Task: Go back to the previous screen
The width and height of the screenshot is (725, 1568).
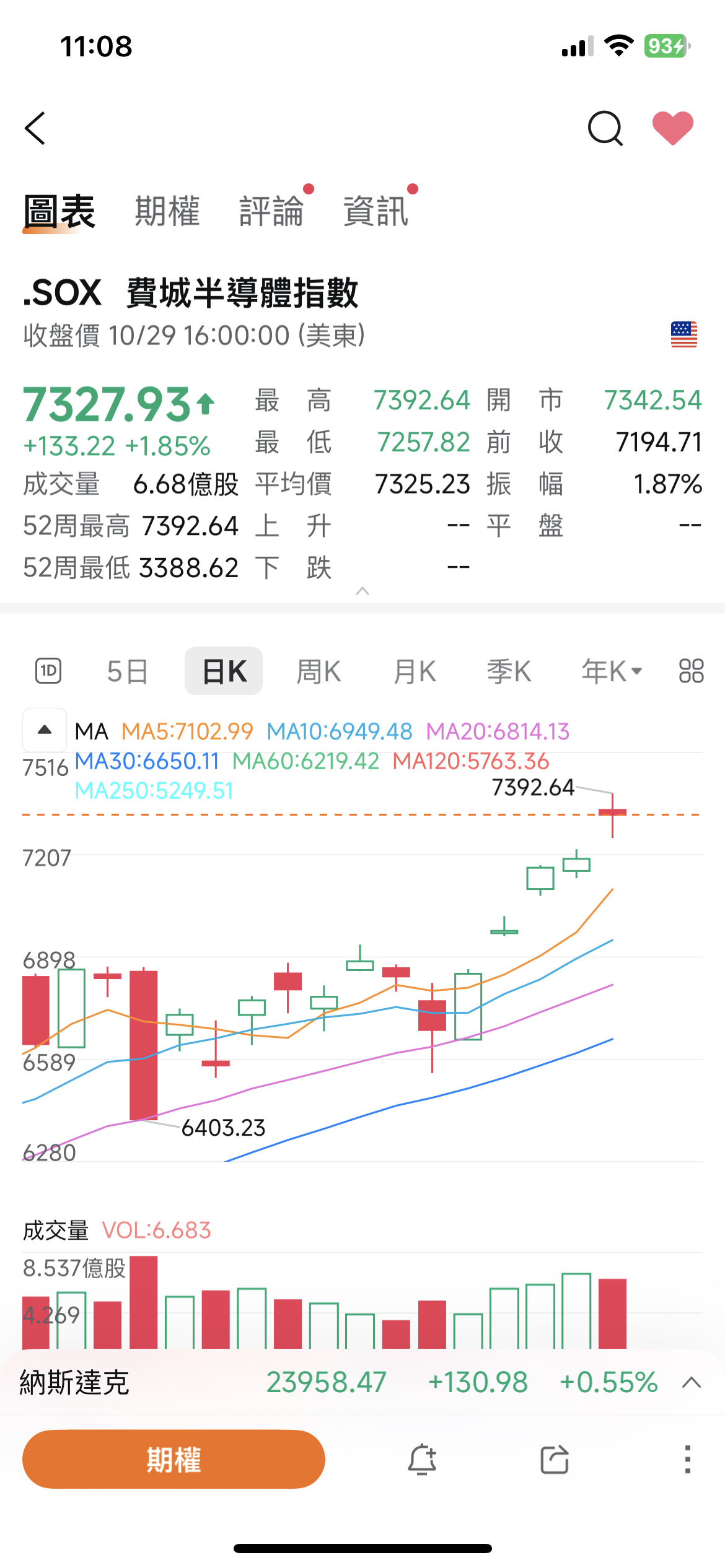Action: pyautogui.click(x=36, y=128)
